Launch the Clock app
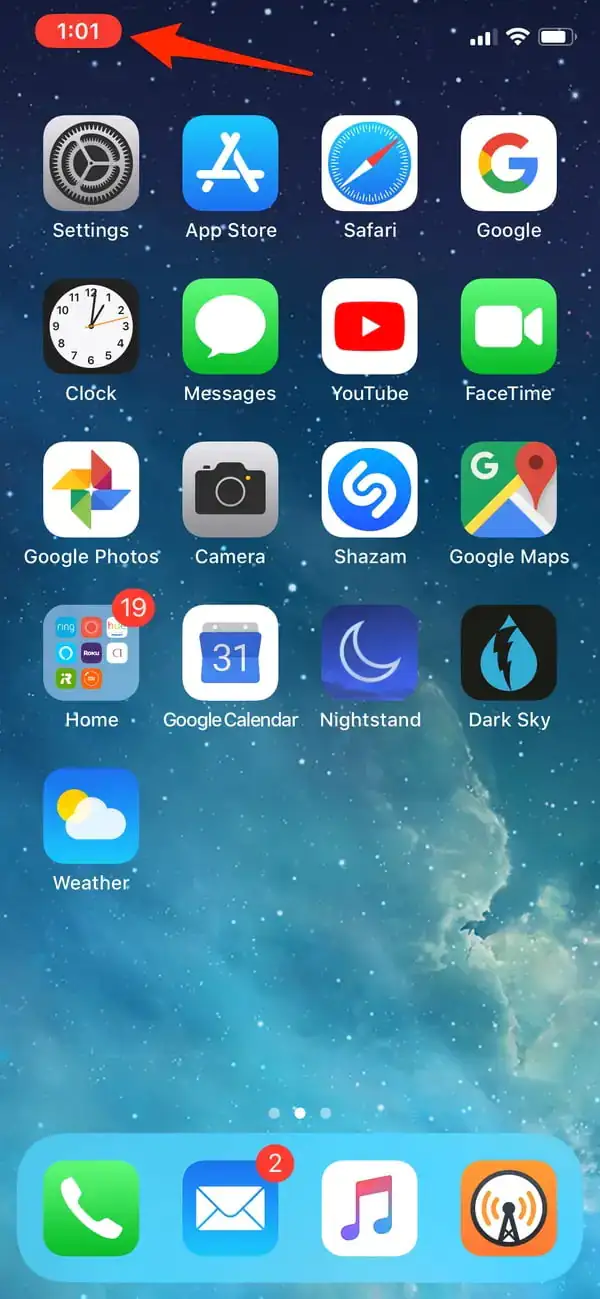 tap(91, 326)
